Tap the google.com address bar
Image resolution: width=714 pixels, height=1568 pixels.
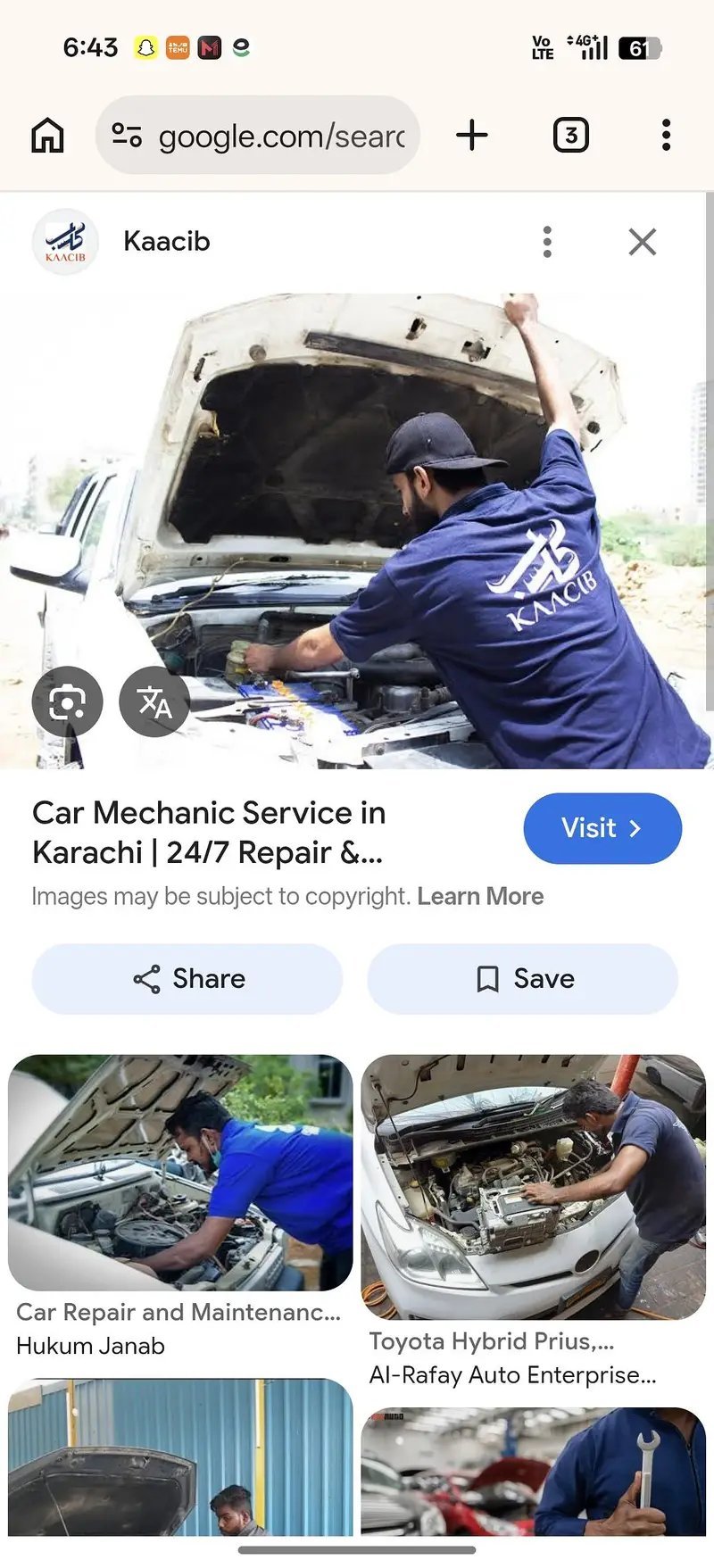258,136
